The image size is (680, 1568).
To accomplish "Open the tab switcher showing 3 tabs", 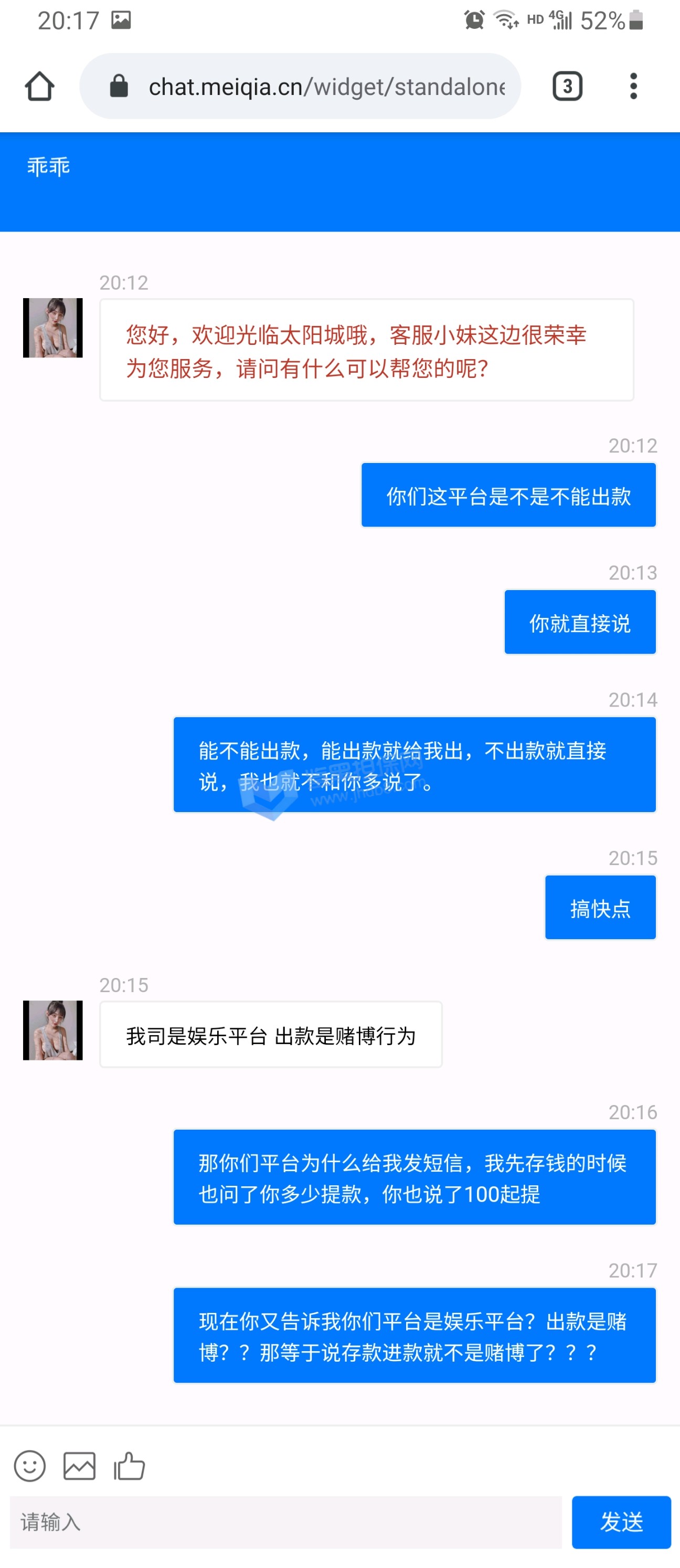I will [567, 87].
